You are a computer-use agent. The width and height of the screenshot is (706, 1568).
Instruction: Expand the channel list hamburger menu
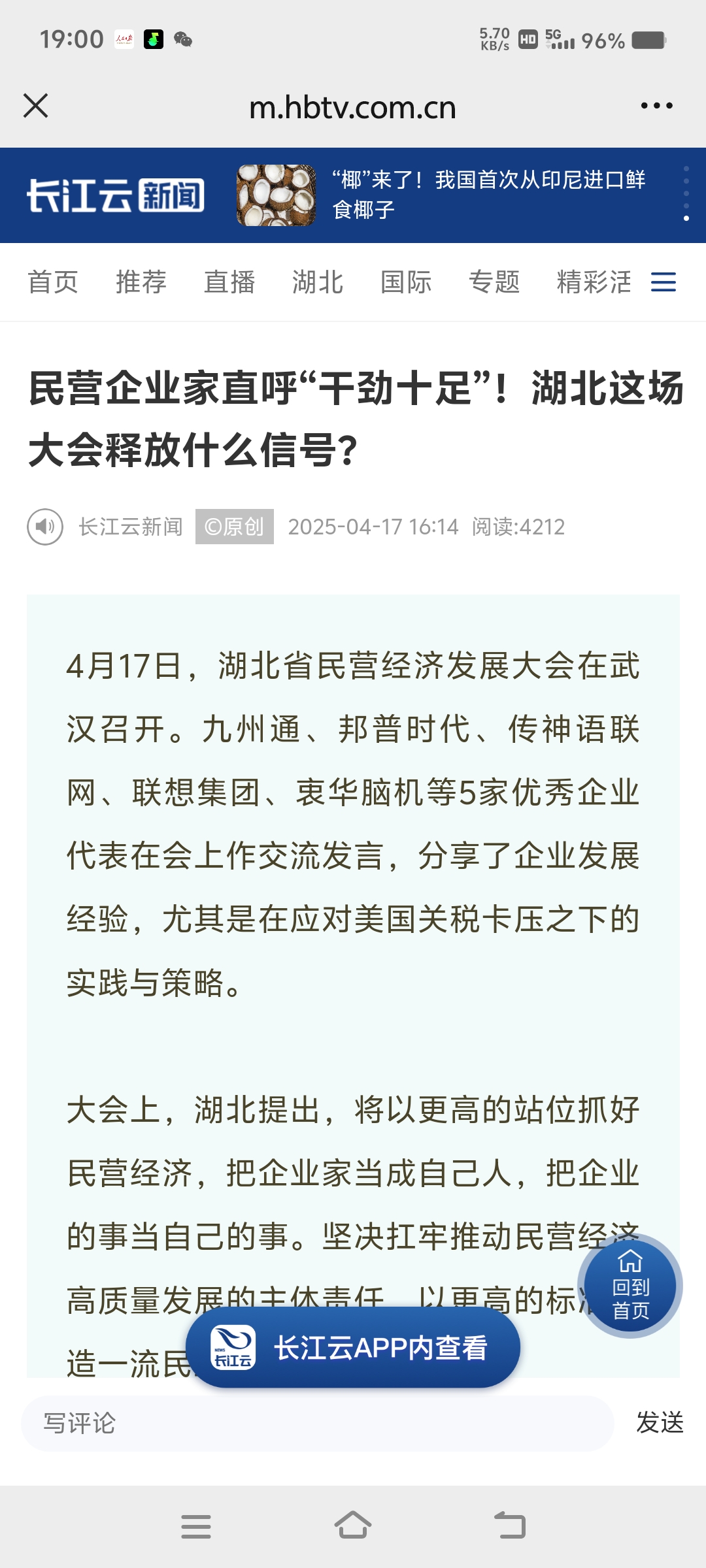coord(664,282)
